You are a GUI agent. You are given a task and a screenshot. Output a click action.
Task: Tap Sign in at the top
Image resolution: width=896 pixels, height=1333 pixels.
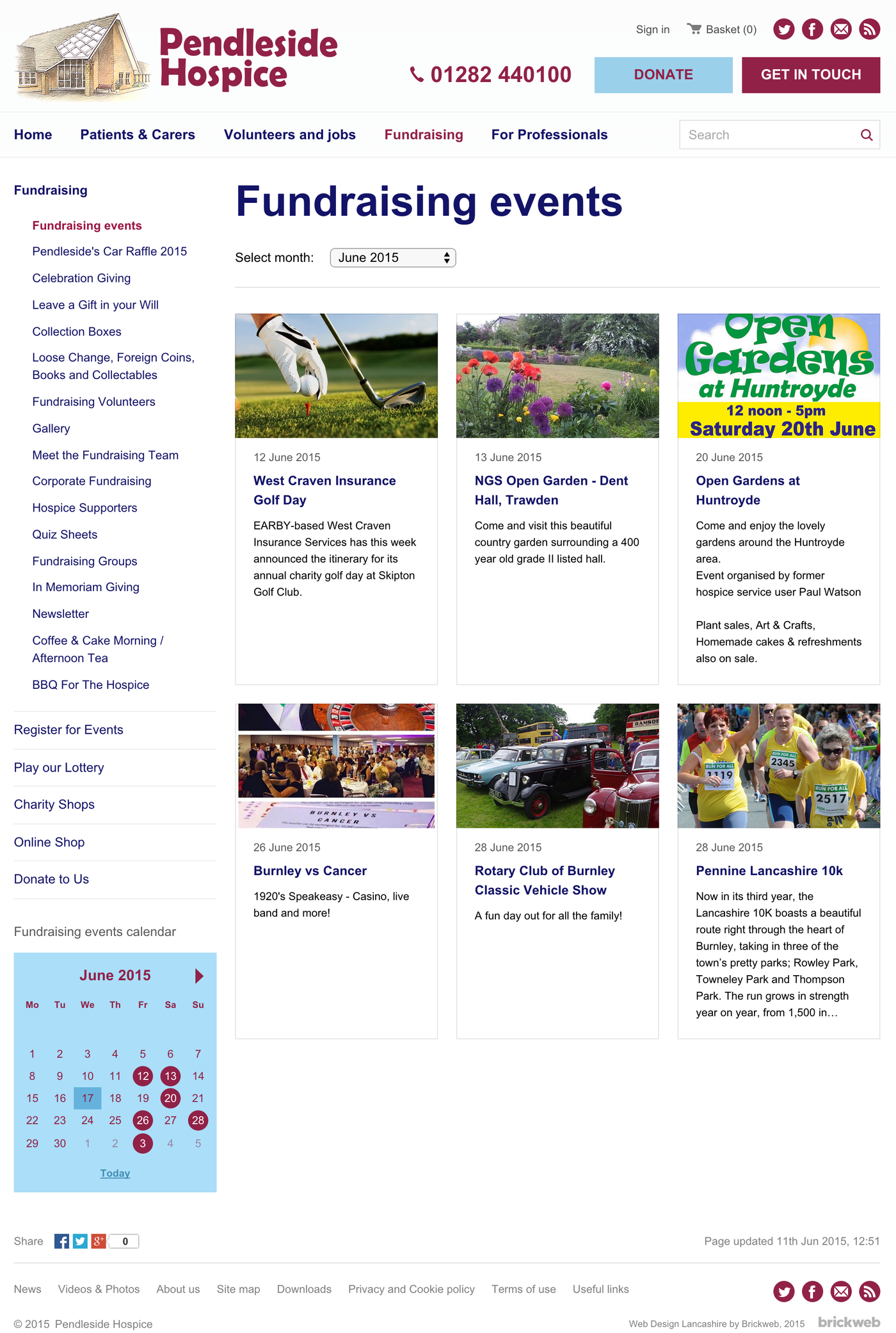[x=652, y=29]
